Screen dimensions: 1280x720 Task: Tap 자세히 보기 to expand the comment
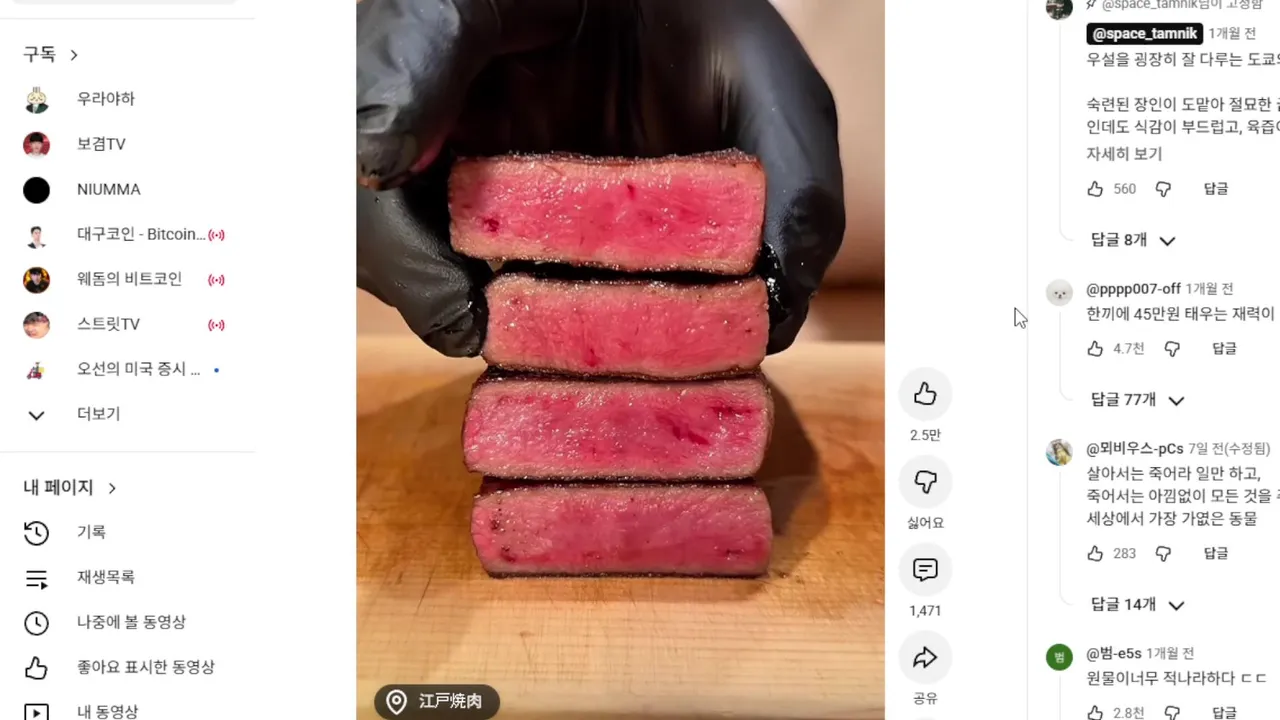1124,154
